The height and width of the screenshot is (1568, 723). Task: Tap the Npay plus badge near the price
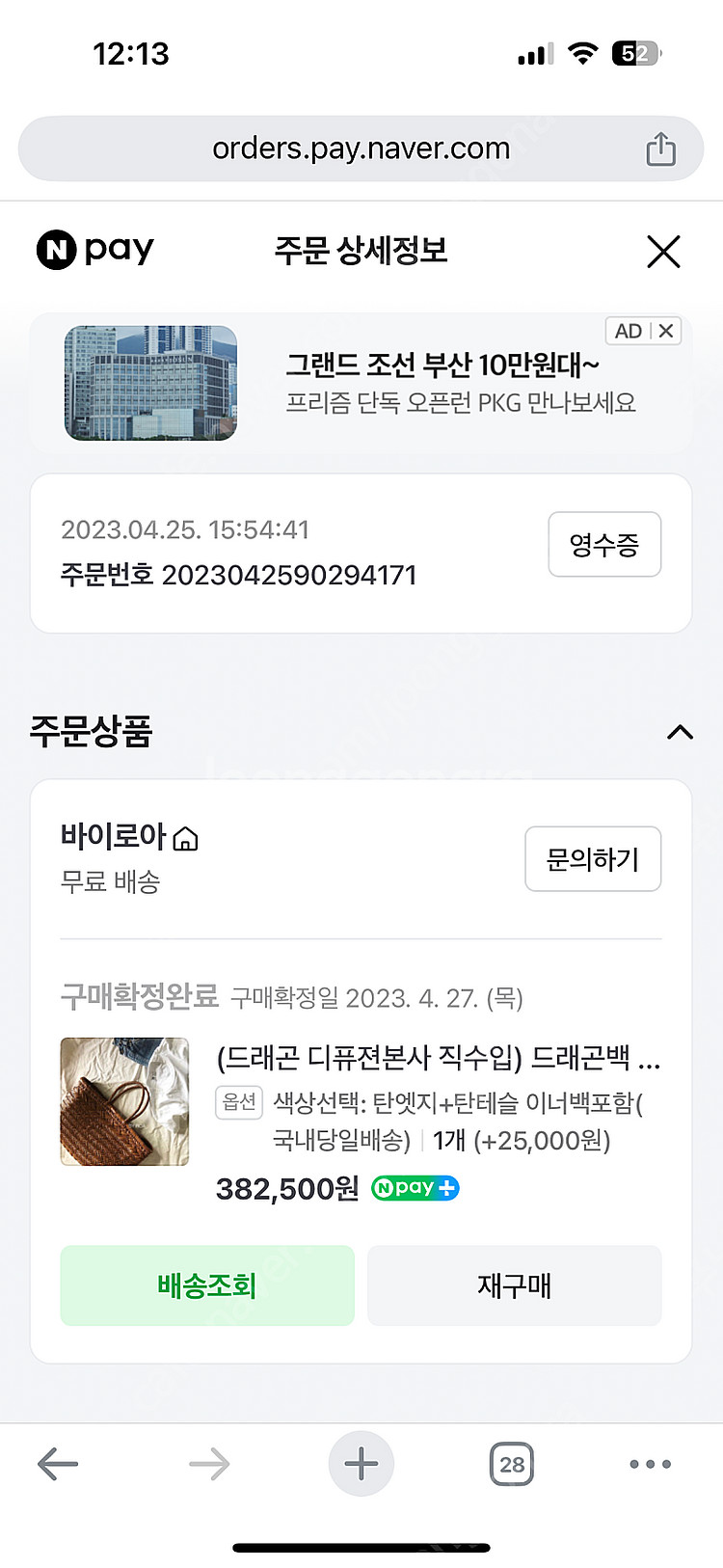tap(415, 1188)
